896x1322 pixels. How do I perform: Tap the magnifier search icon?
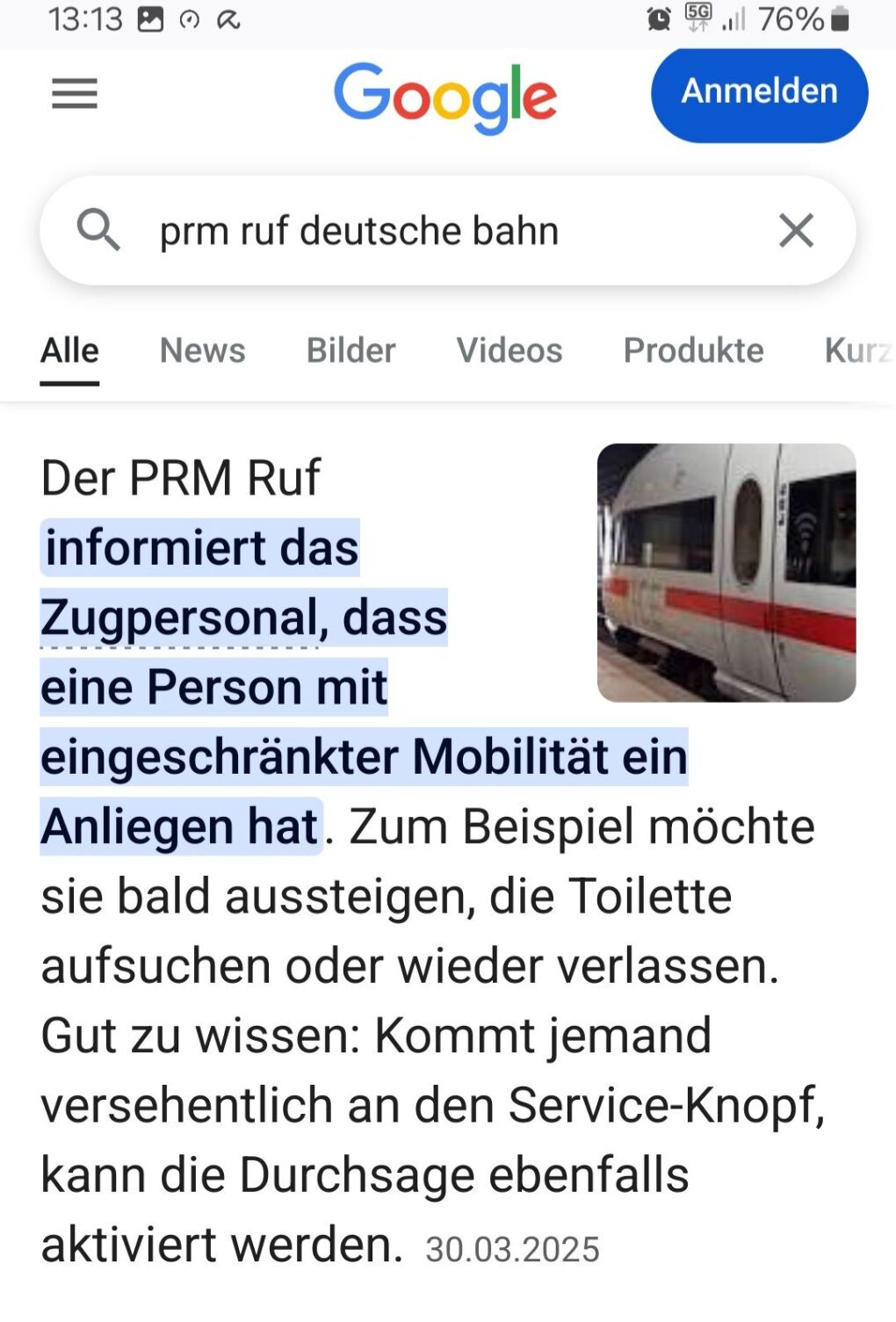pyautogui.click(x=98, y=230)
